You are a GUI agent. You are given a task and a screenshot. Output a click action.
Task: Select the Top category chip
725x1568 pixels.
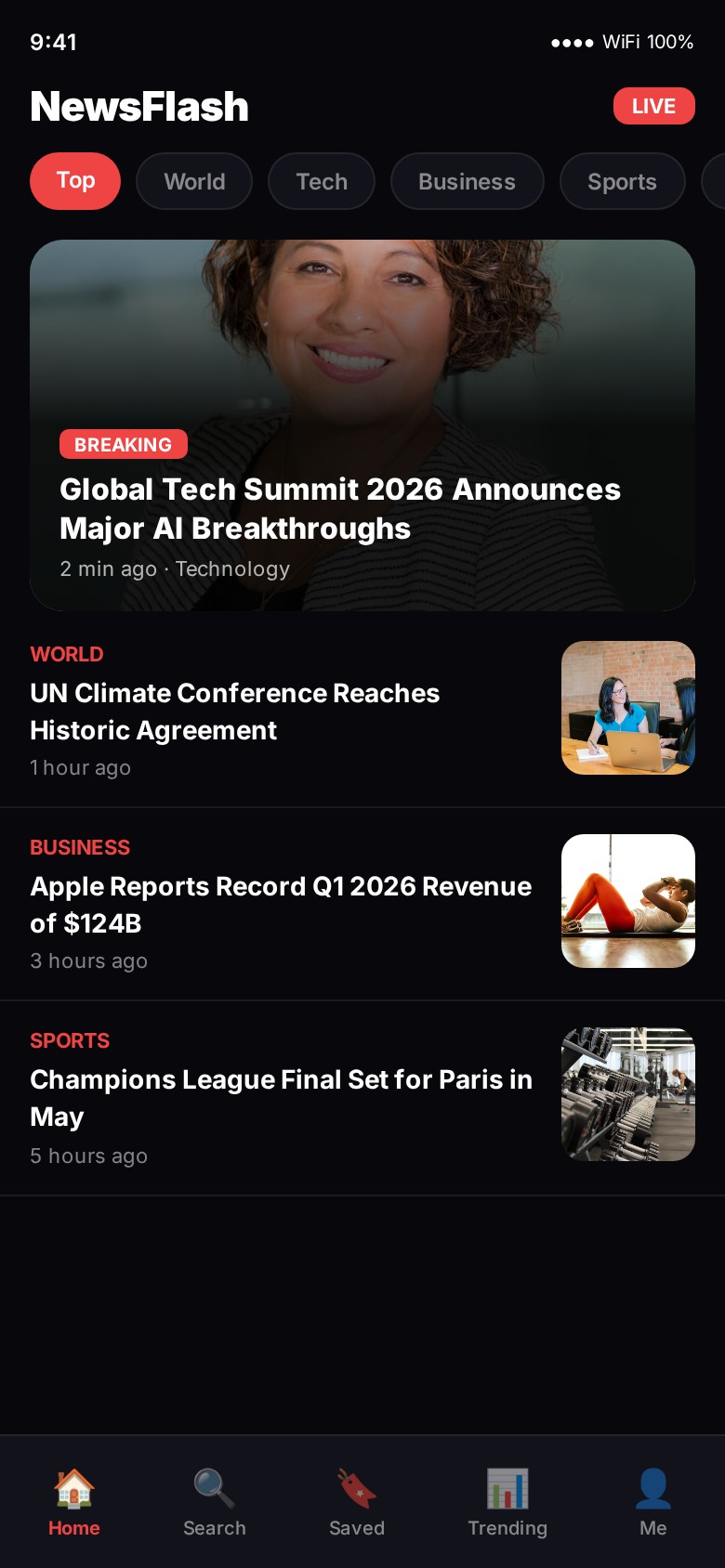tap(75, 181)
